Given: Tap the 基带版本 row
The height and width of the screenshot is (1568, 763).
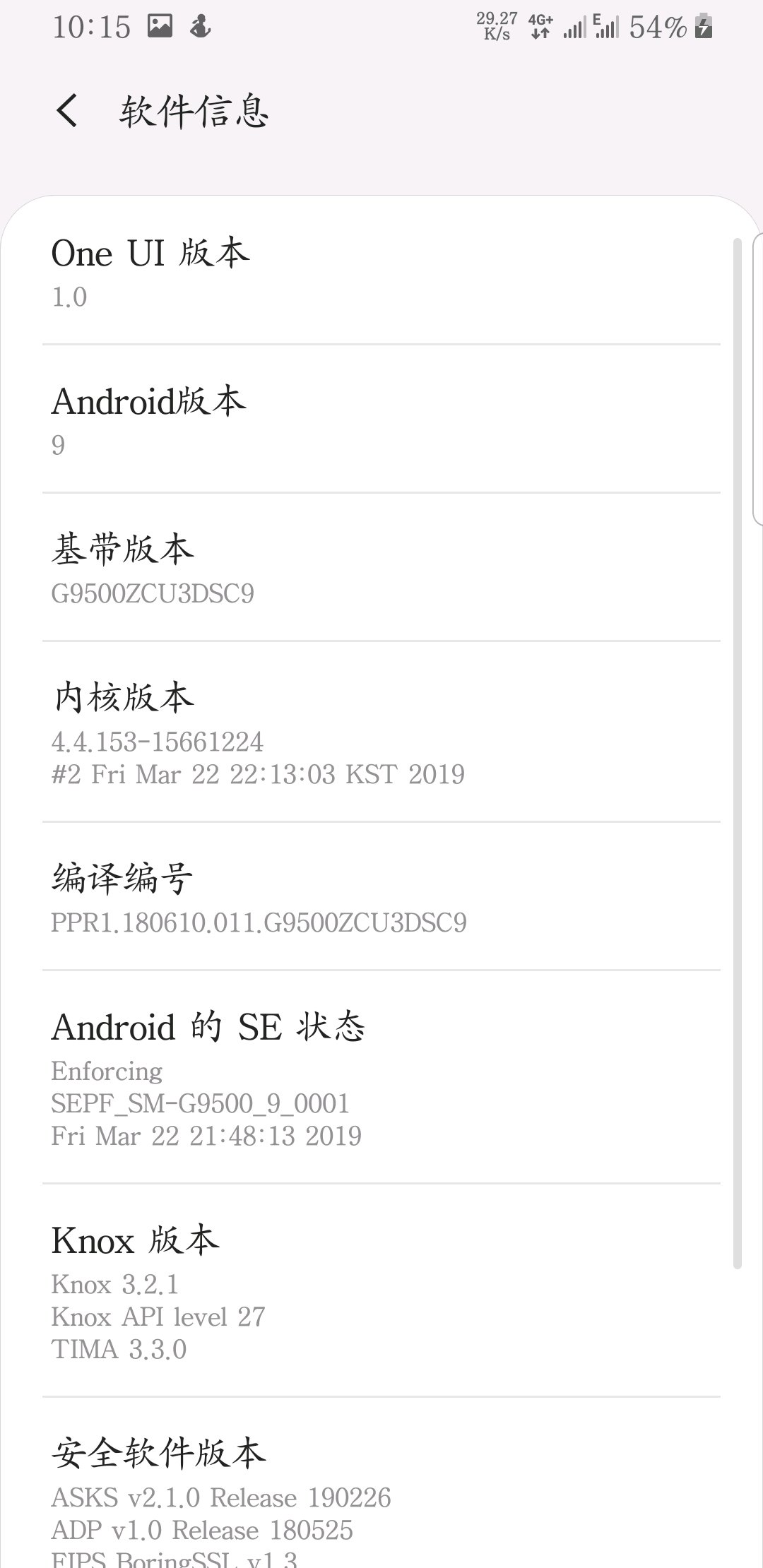Looking at the screenshot, I should tap(381, 568).
